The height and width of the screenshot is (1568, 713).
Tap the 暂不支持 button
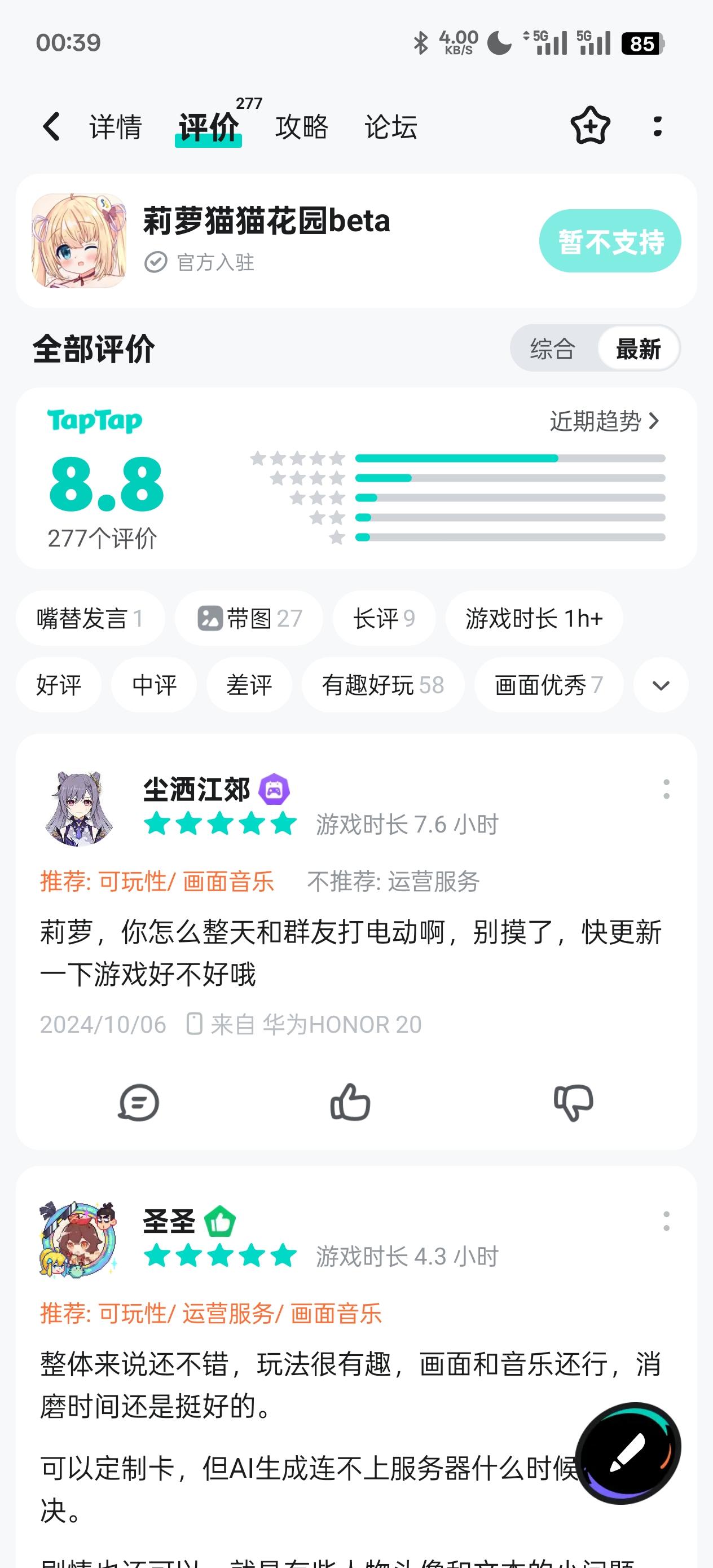tap(609, 240)
